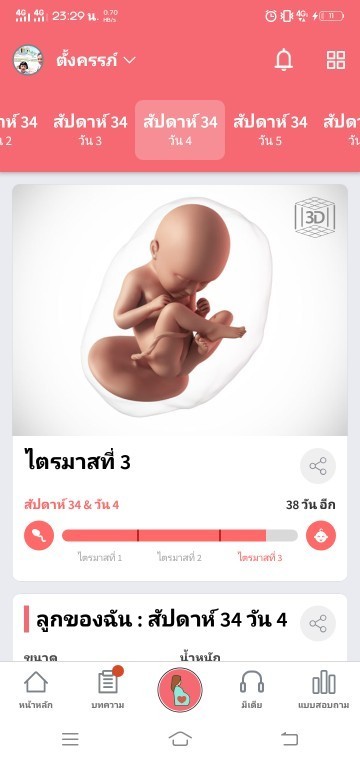The height and width of the screenshot is (760, 360).
Task: Share the ไตรมาสที่ 3 progress card
Action: click(x=318, y=466)
